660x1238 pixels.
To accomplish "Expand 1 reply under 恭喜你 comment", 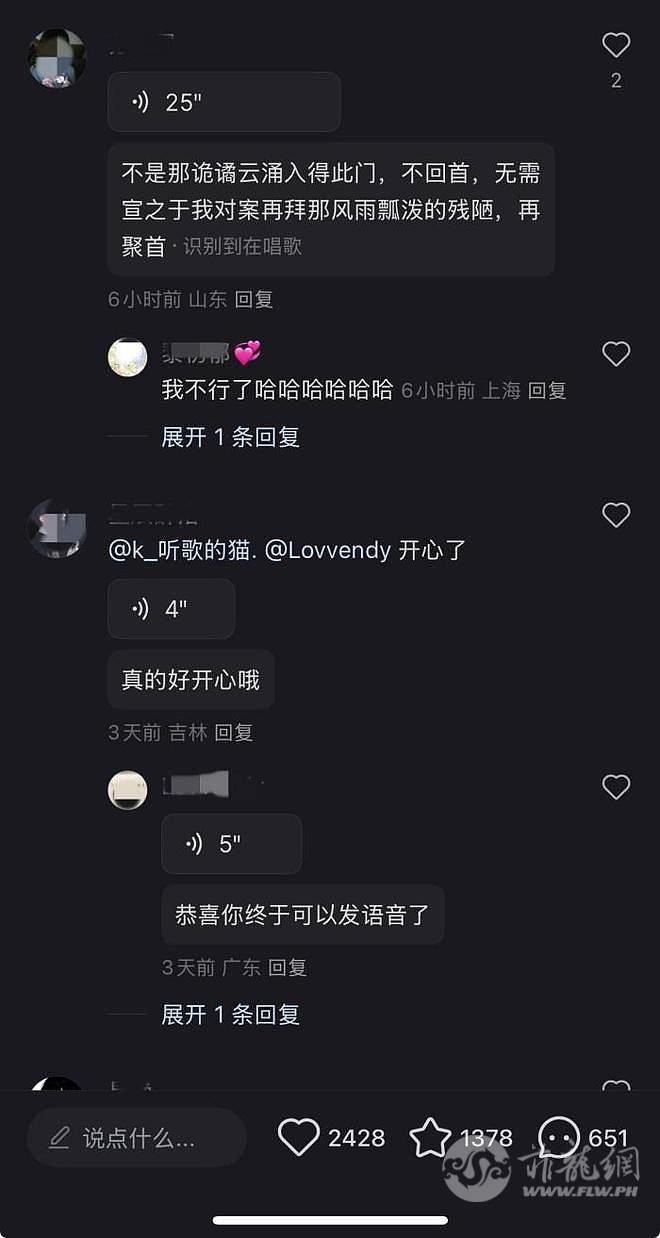I will pyautogui.click(x=230, y=1015).
